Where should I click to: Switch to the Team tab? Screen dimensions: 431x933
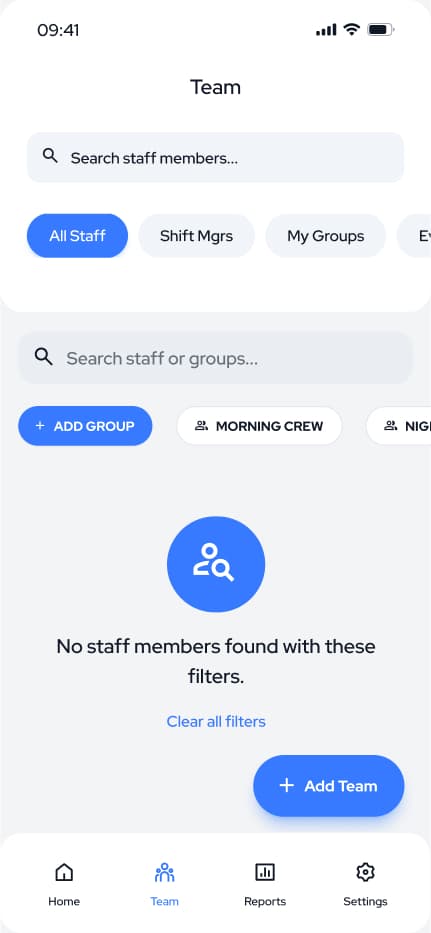click(164, 885)
